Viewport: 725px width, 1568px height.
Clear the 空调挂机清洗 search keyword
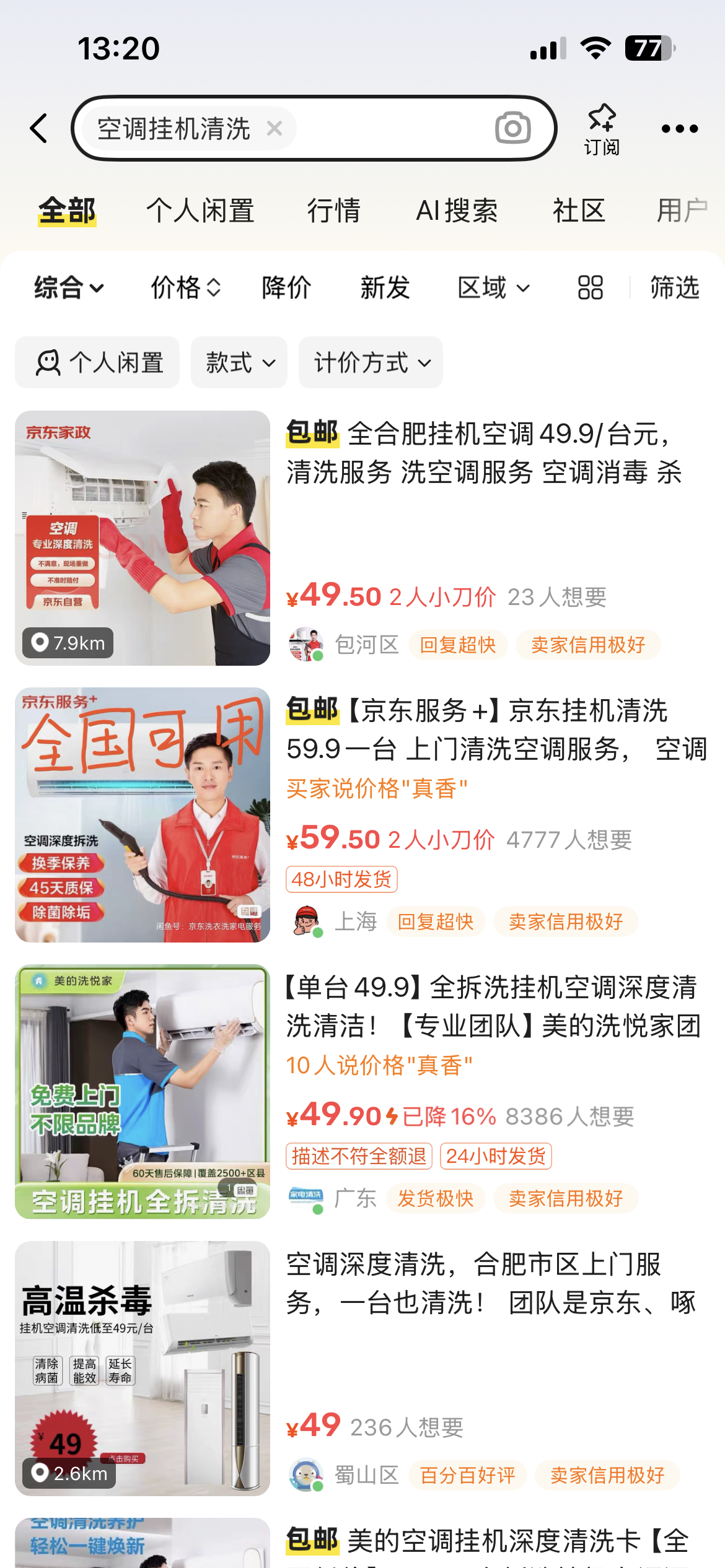(x=275, y=128)
